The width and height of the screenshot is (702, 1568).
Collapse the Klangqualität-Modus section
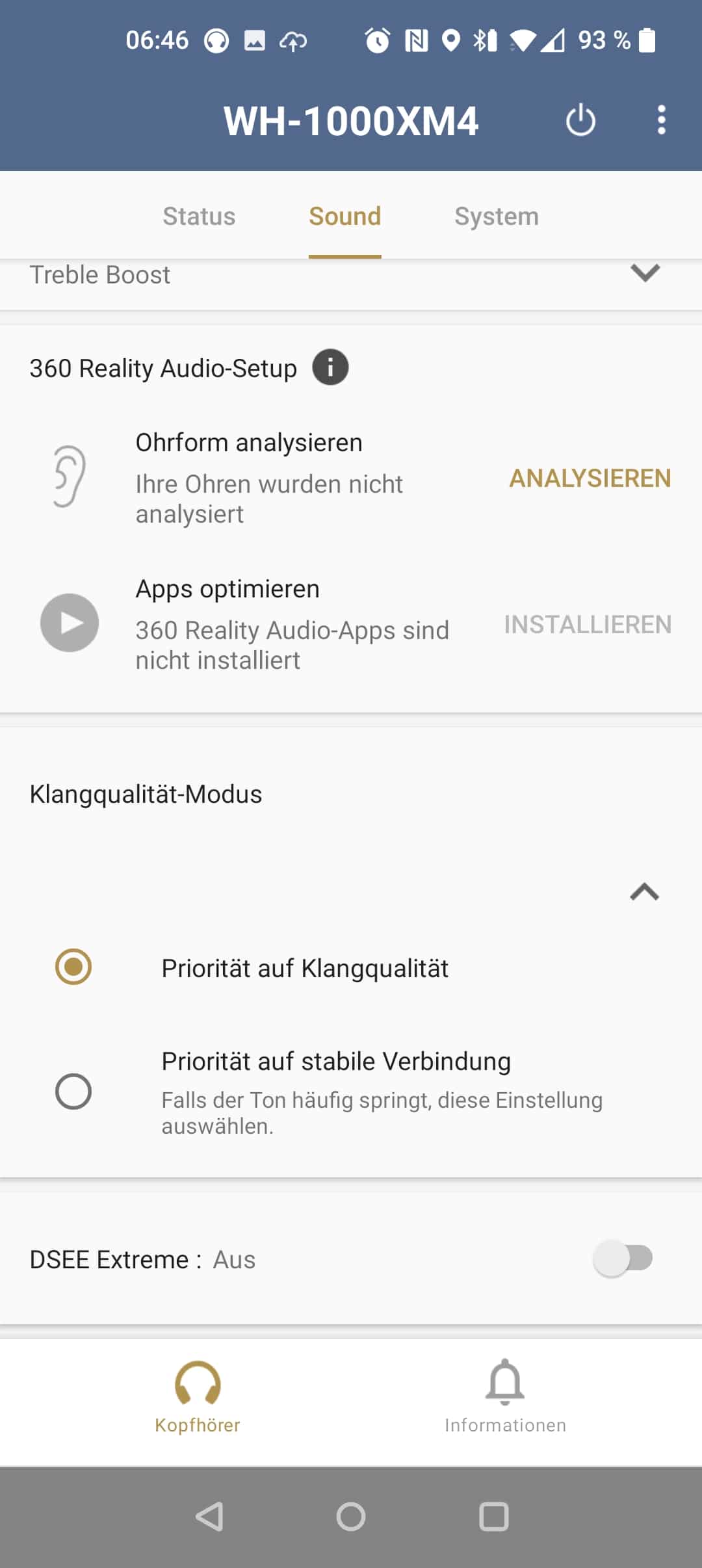pyautogui.click(x=644, y=892)
